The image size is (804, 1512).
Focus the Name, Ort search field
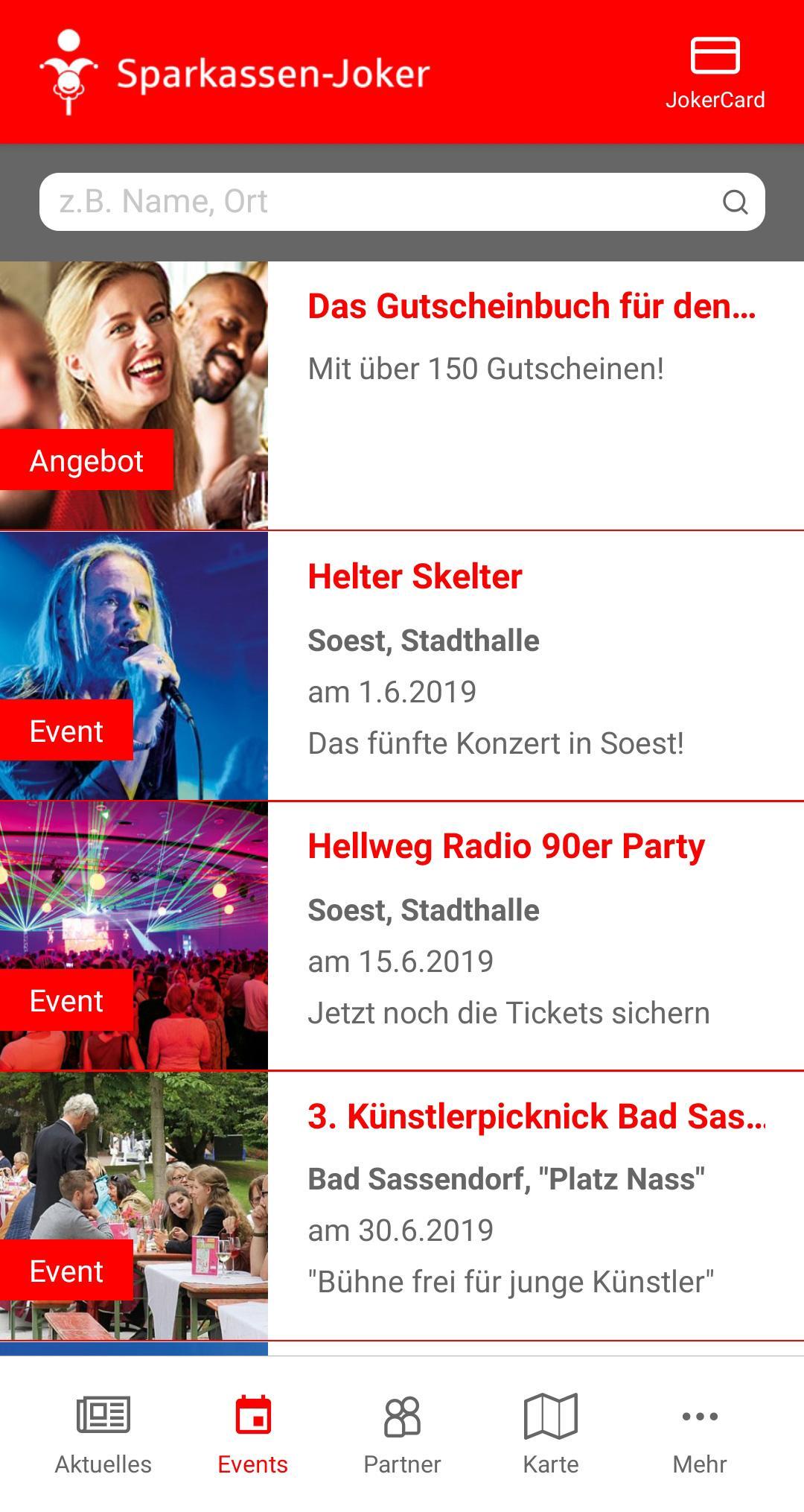click(372, 202)
